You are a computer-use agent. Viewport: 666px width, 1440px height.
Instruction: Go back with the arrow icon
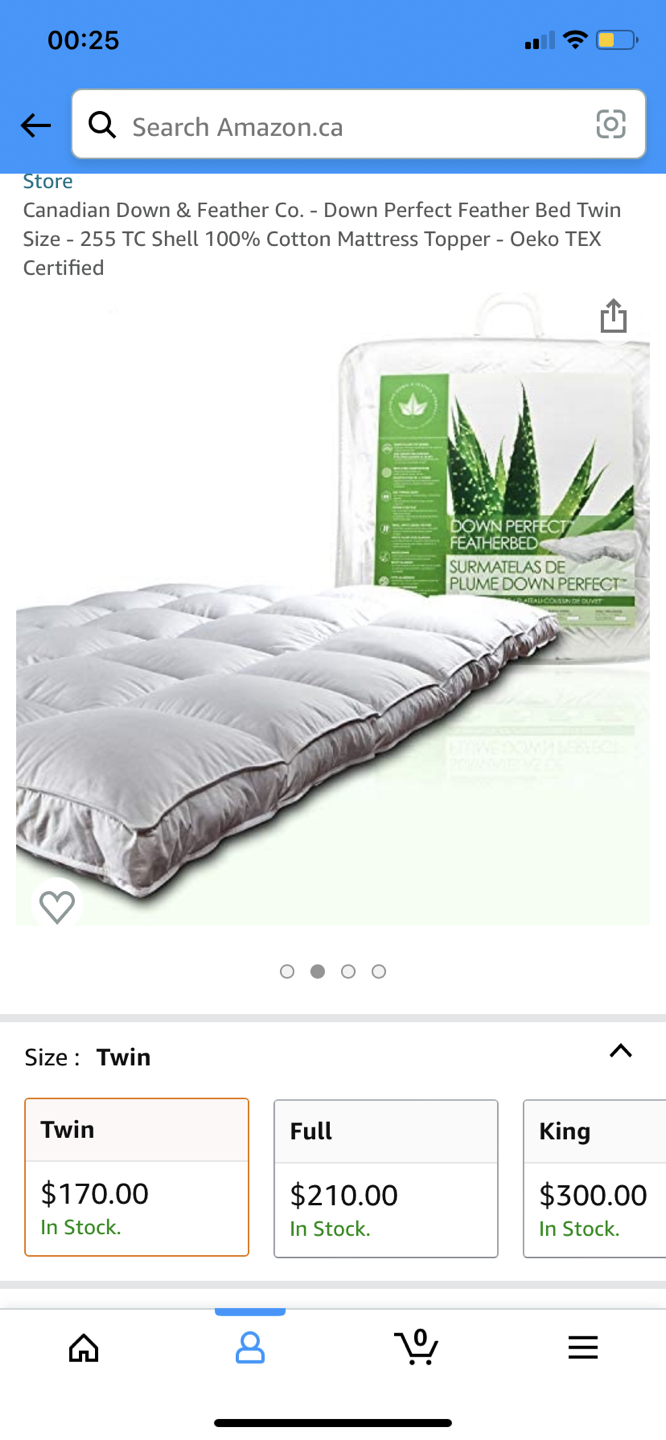click(x=36, y=126)
